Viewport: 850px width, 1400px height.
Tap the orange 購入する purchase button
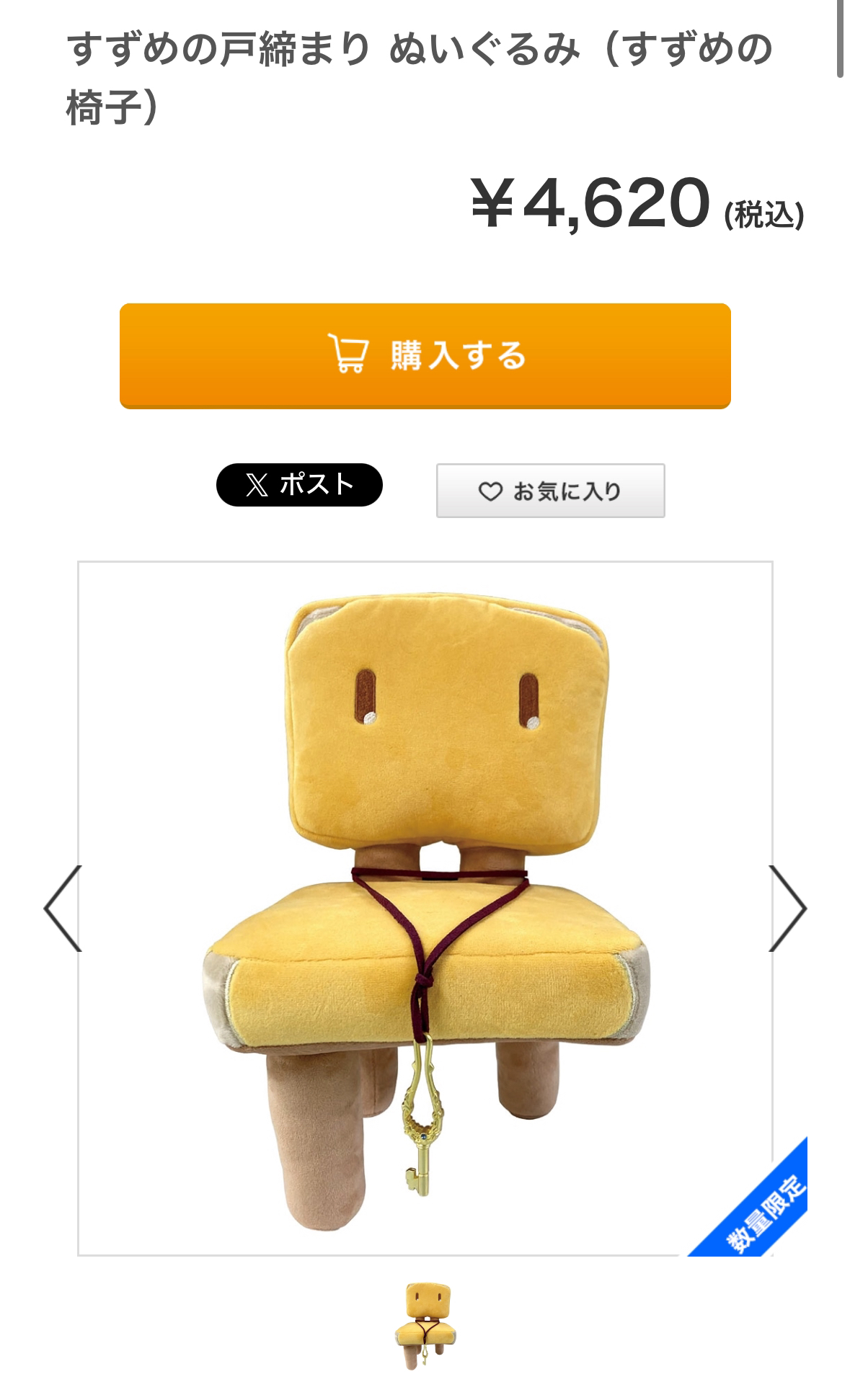pos(425,356)
